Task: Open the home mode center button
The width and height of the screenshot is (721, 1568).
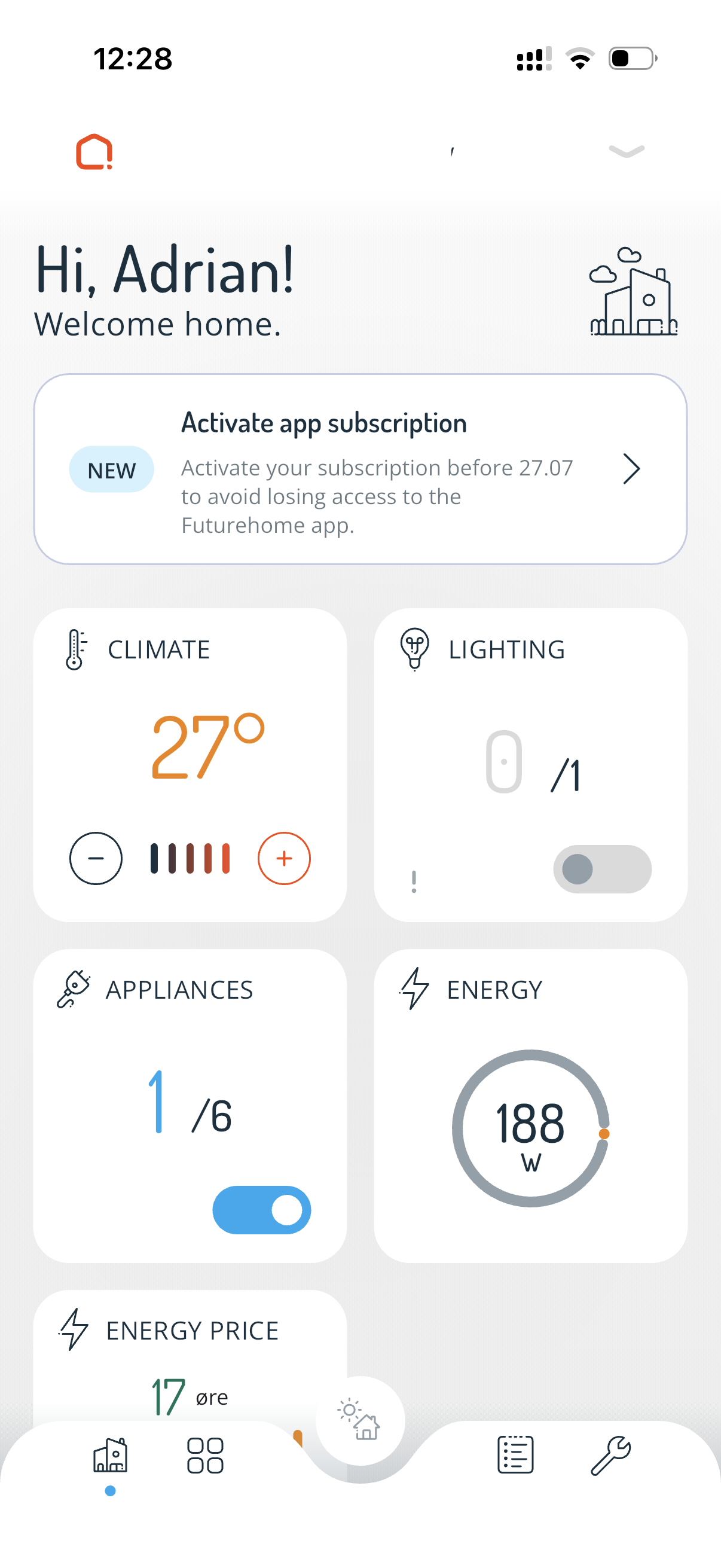Action: coord(359,1420)
